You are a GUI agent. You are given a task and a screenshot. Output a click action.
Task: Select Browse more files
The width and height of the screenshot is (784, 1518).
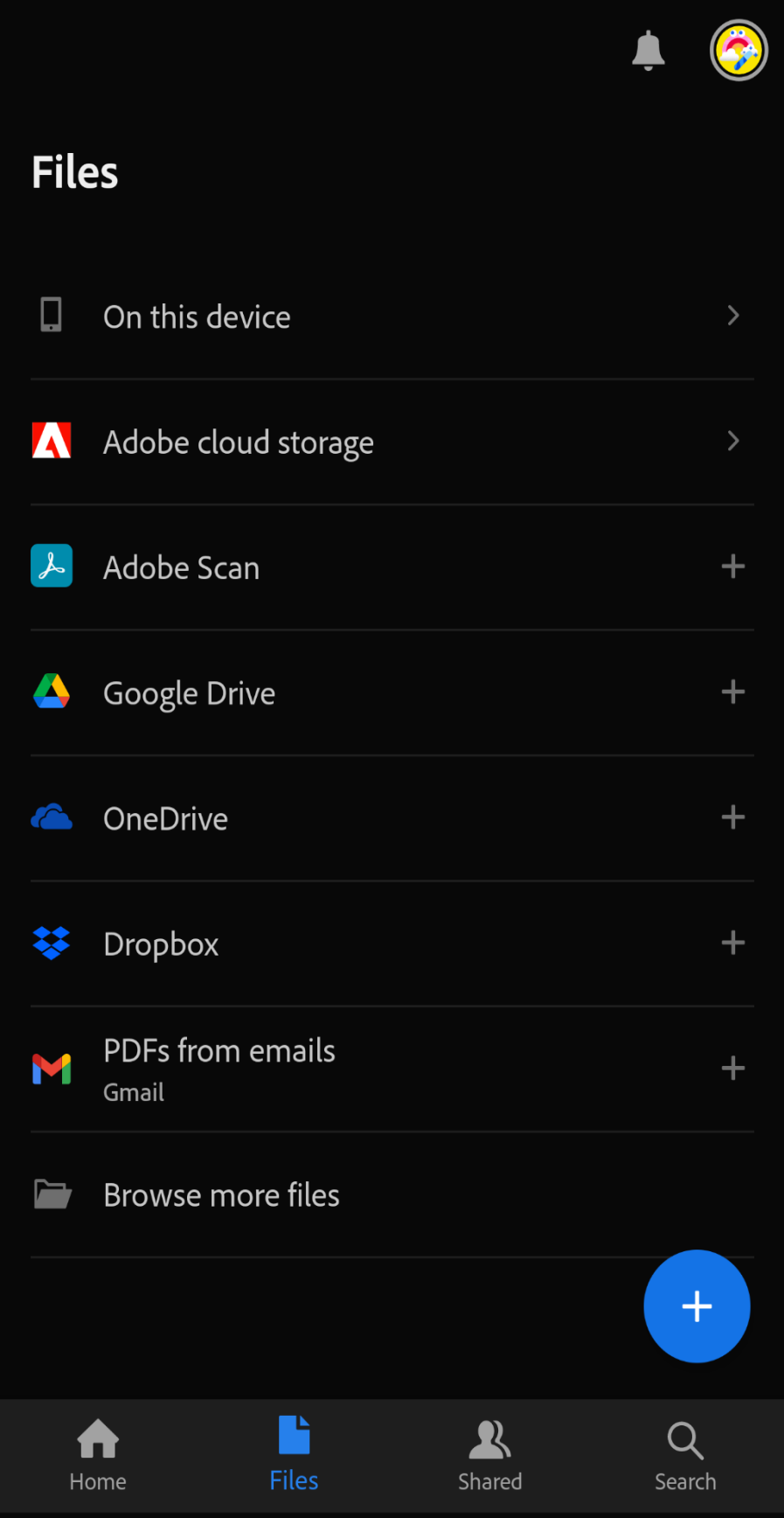(x=392, y=1194)
